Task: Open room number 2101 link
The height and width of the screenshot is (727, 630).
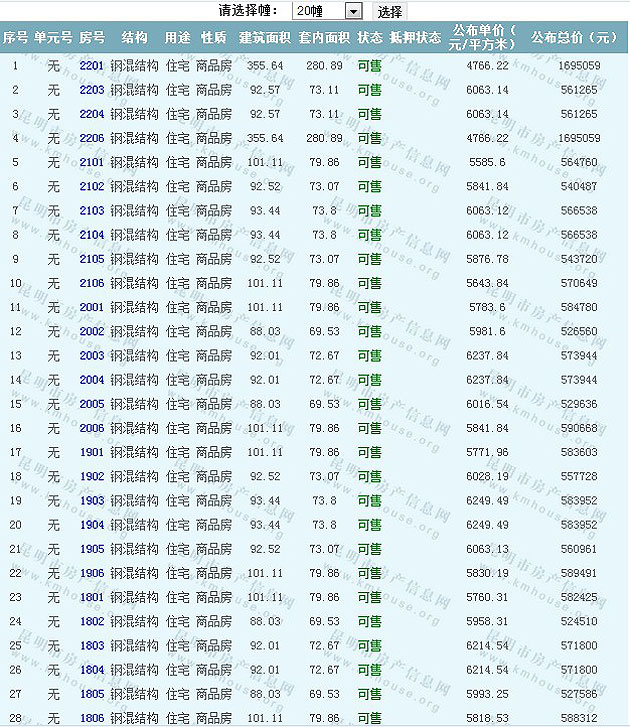Action: [91, 162]
